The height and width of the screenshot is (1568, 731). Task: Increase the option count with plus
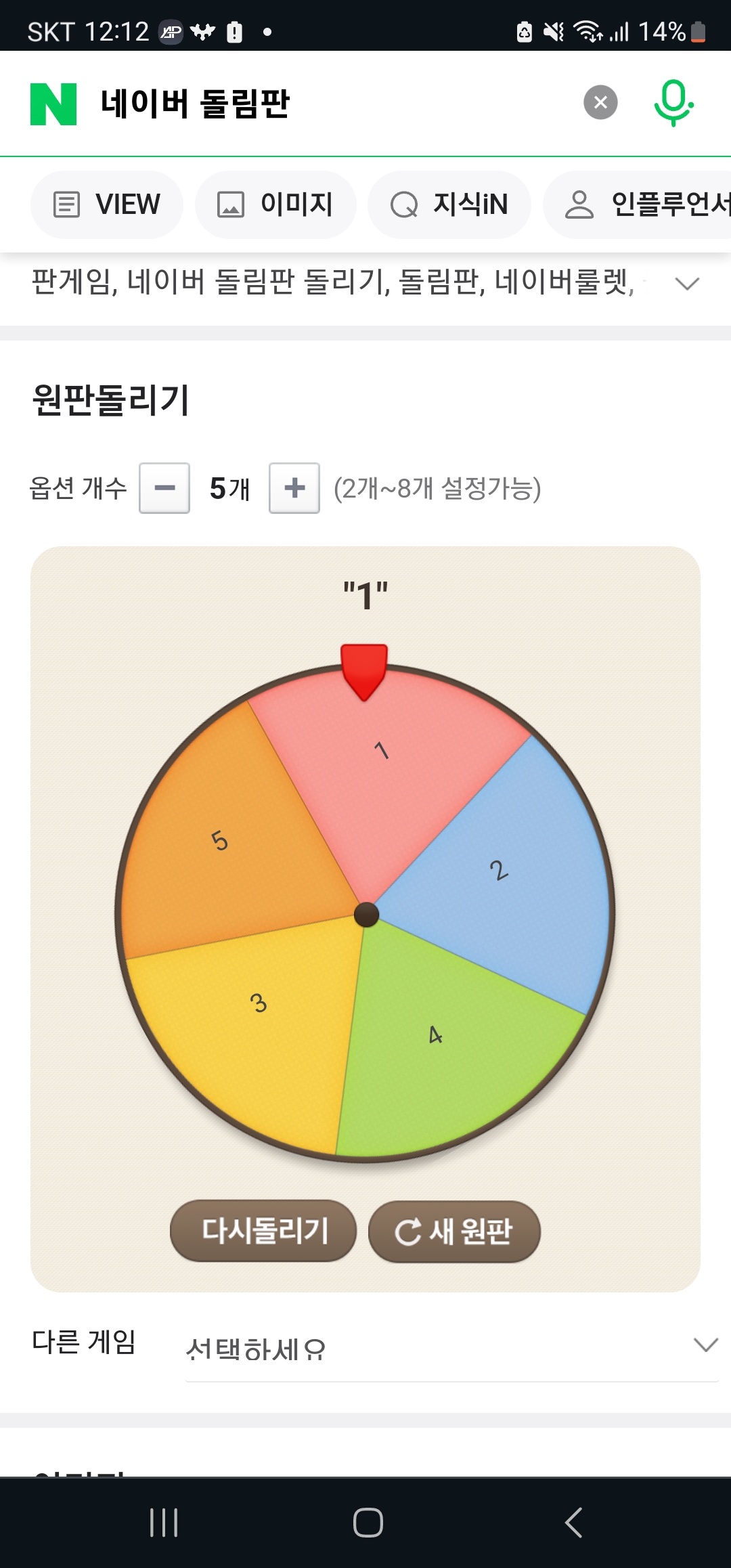294,488
